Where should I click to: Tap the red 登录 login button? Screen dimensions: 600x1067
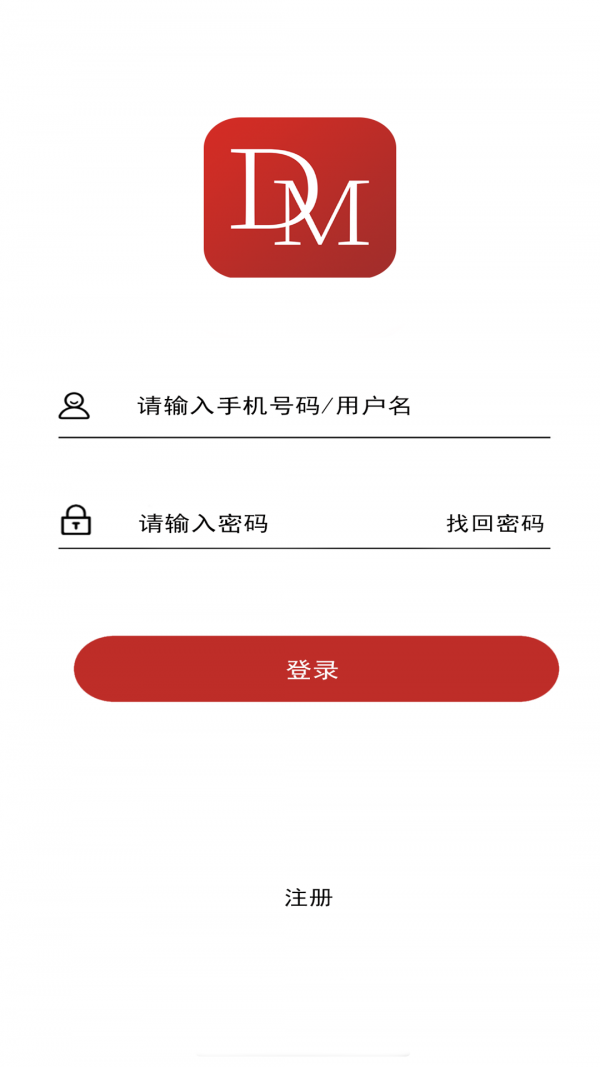(x=315, y=669)
